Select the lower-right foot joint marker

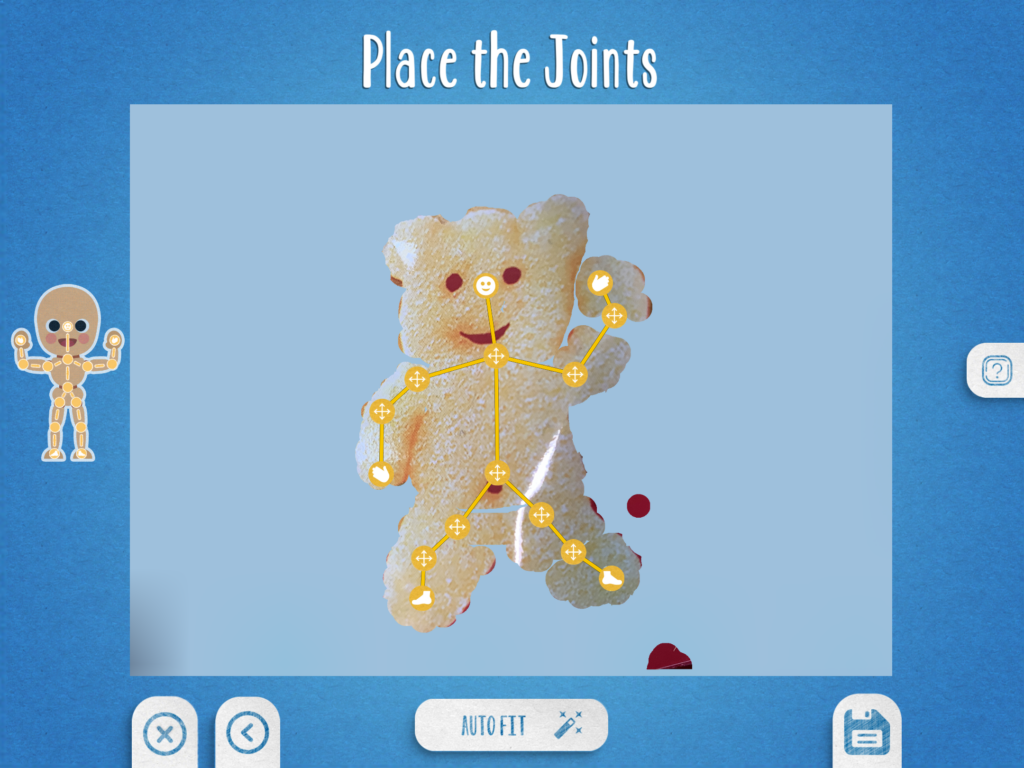pos(612,577)
